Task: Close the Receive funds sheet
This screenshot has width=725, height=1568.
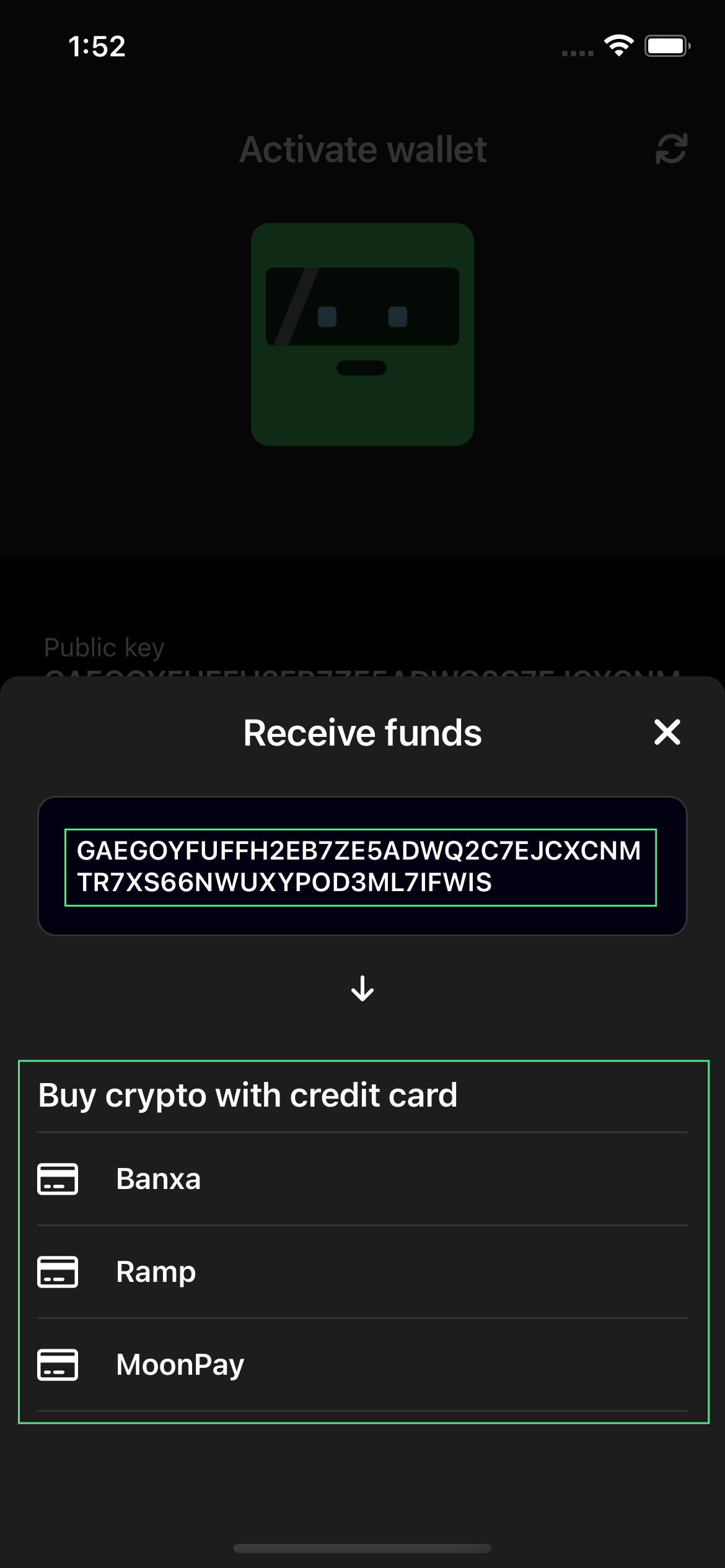Action: point(667,733)
